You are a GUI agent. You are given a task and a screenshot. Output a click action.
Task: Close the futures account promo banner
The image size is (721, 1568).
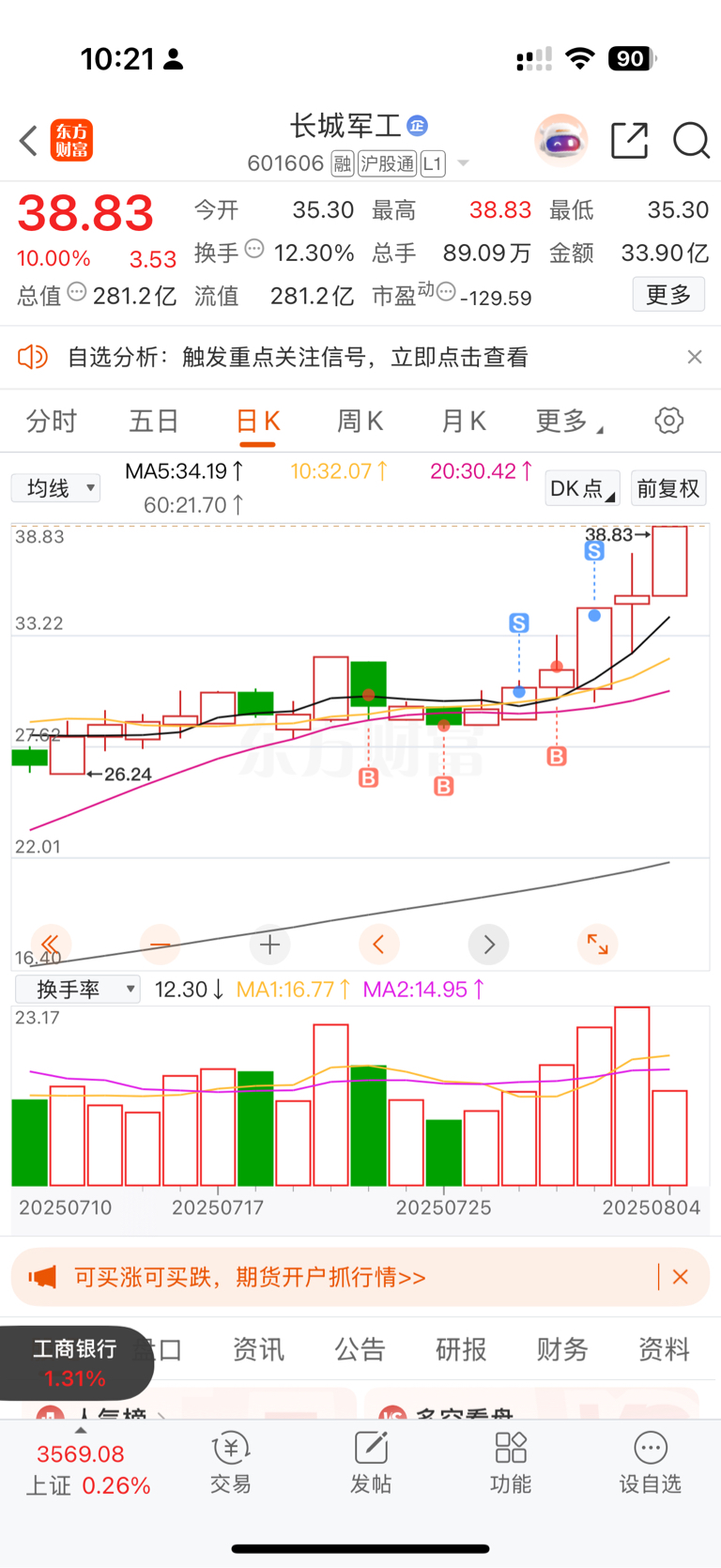(x=681, y=1277)
